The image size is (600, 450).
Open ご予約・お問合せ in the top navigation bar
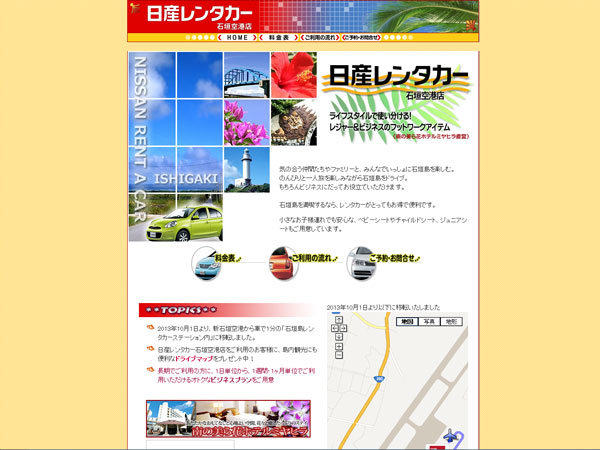pyautogui.click(x=360, y=37)
